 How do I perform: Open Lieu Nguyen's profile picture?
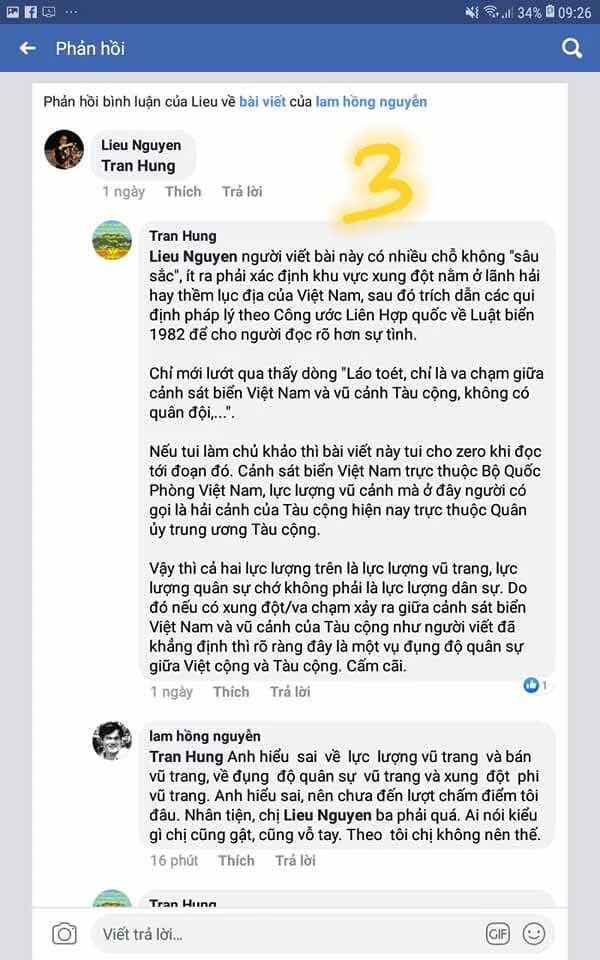(x=64, y=149)
